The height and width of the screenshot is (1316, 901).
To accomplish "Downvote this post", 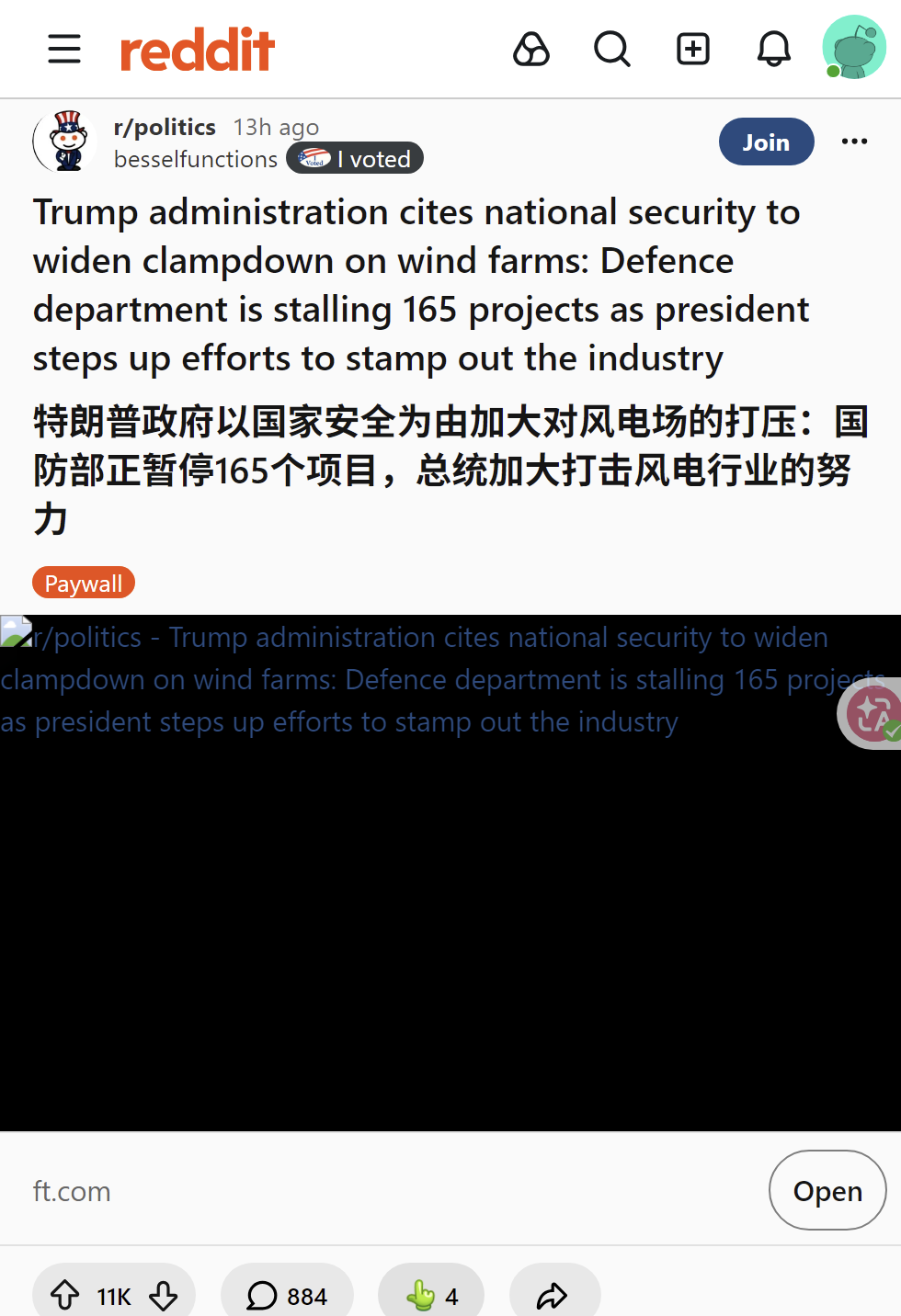I will [x=164, y=1296].
